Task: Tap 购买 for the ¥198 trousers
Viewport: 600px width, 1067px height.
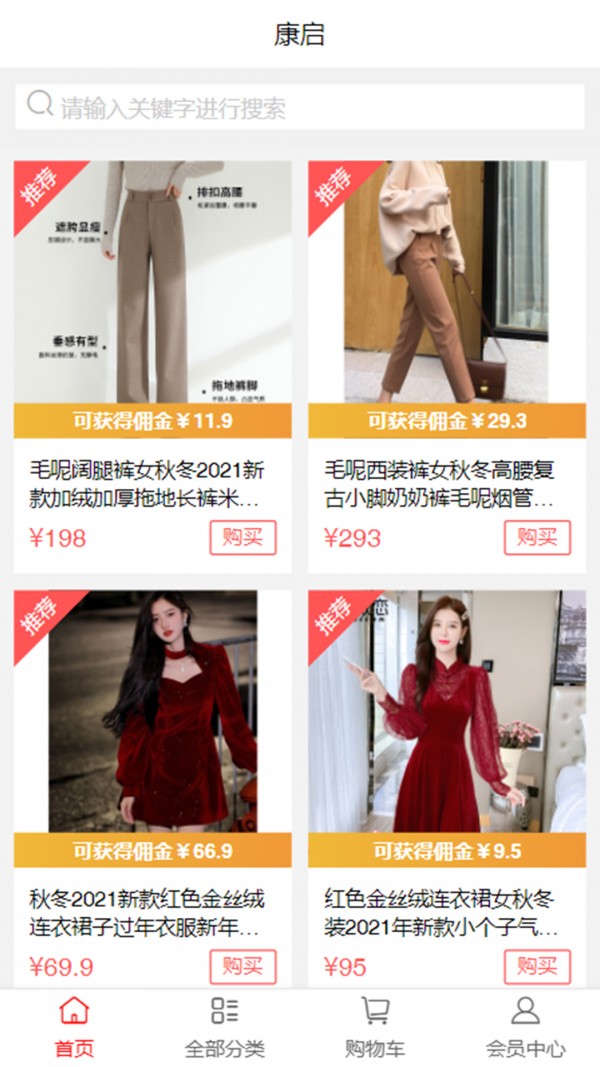Action: (x=243, y=538)
